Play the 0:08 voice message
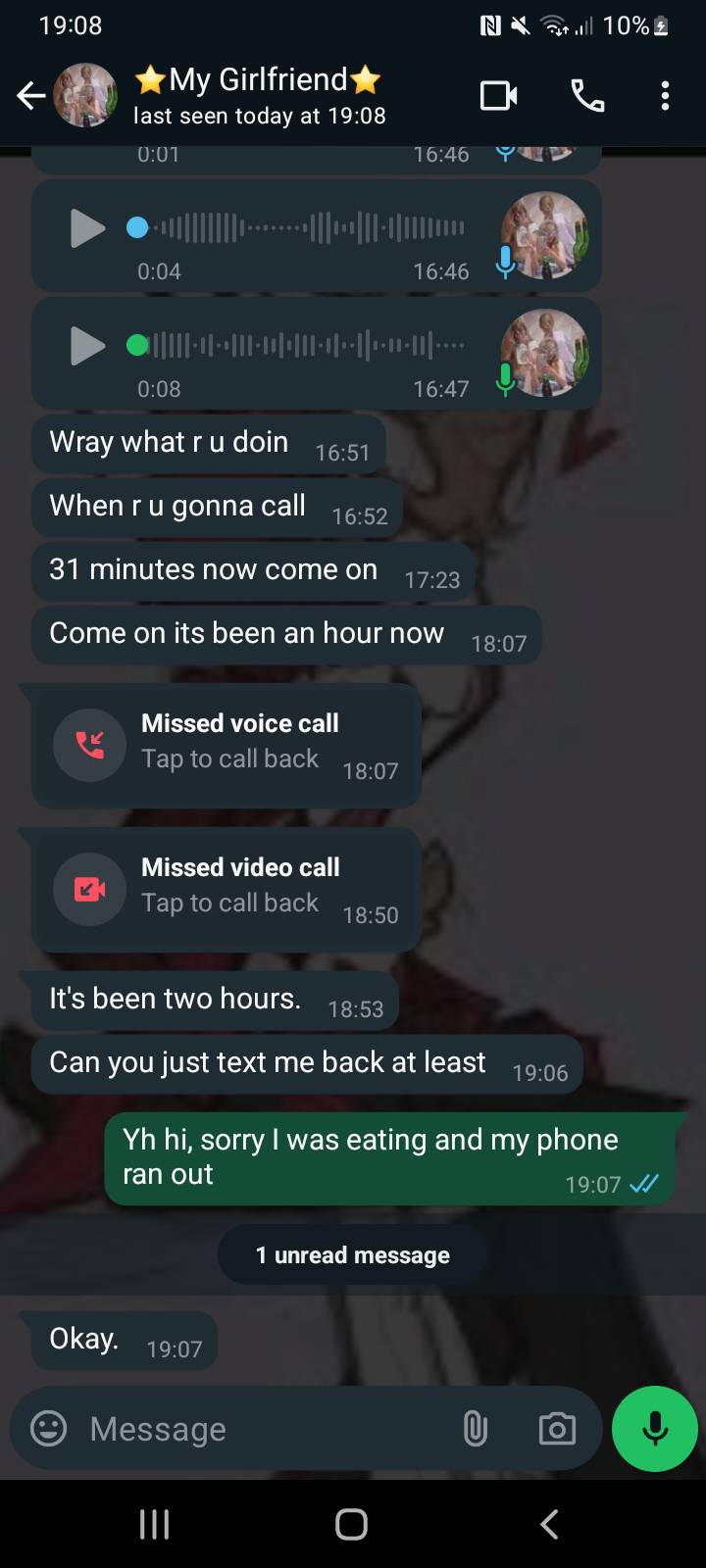The width and height of the screenshot is (706, 1568). click(87, 345)
